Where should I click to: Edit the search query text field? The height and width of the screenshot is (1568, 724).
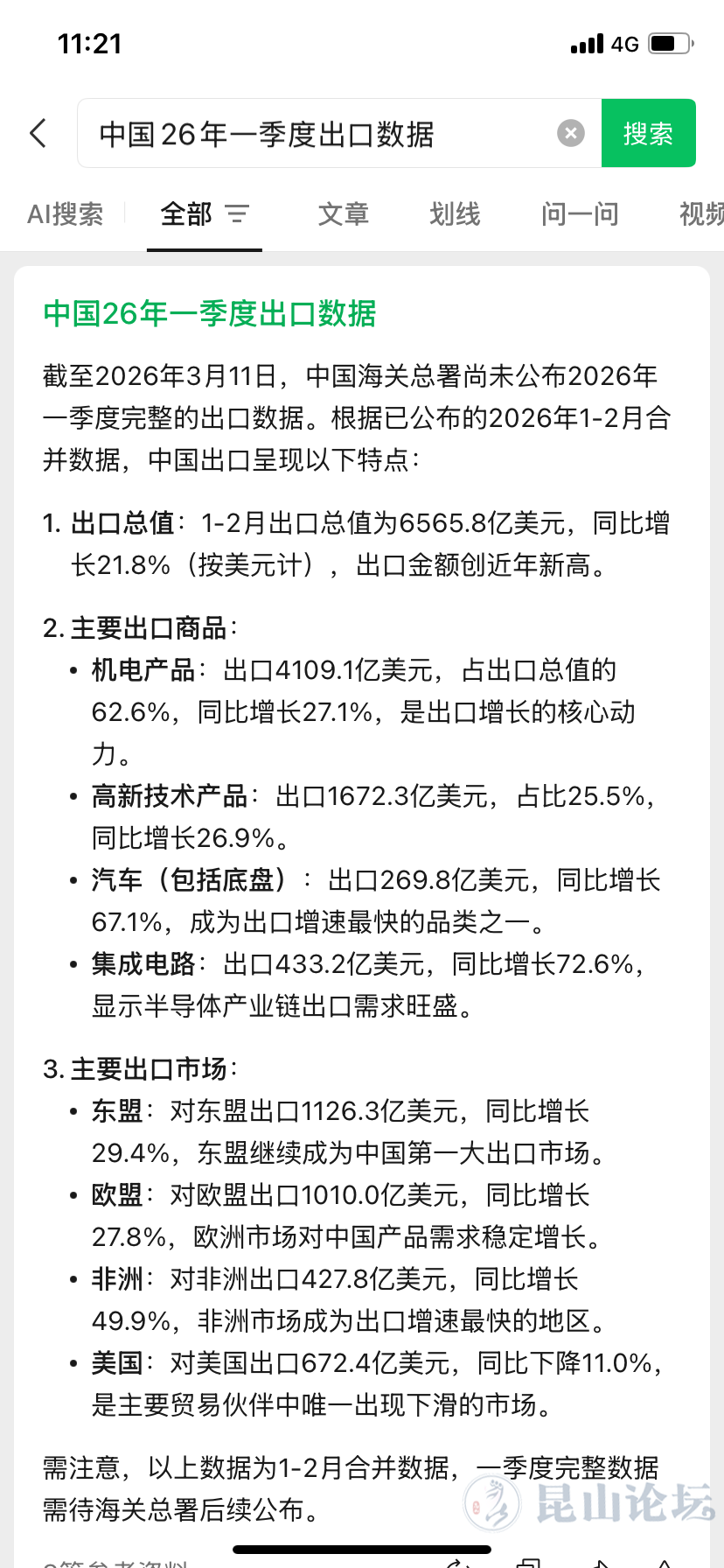tap(315, 134)
